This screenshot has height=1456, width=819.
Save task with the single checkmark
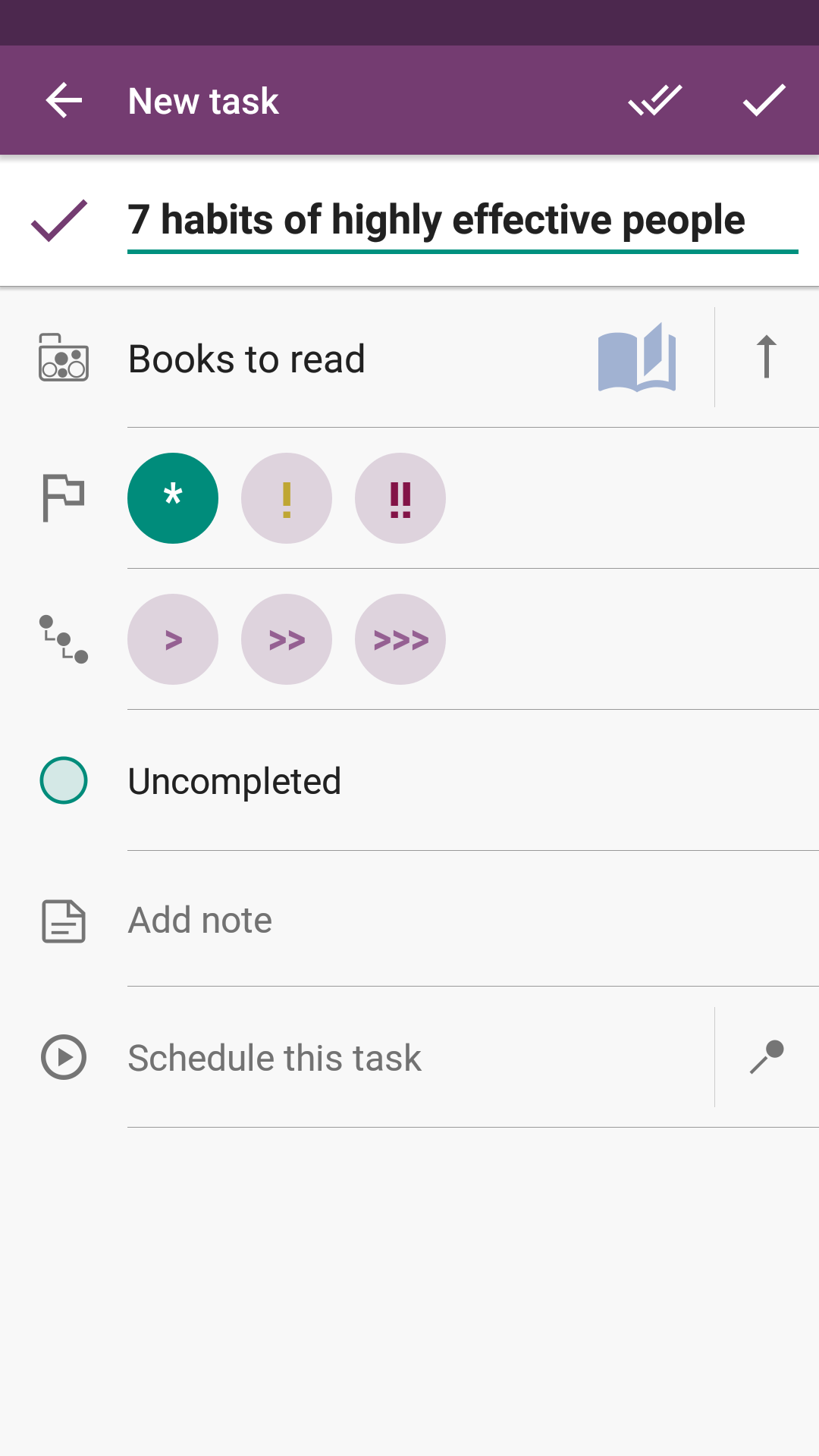point(764,101)
